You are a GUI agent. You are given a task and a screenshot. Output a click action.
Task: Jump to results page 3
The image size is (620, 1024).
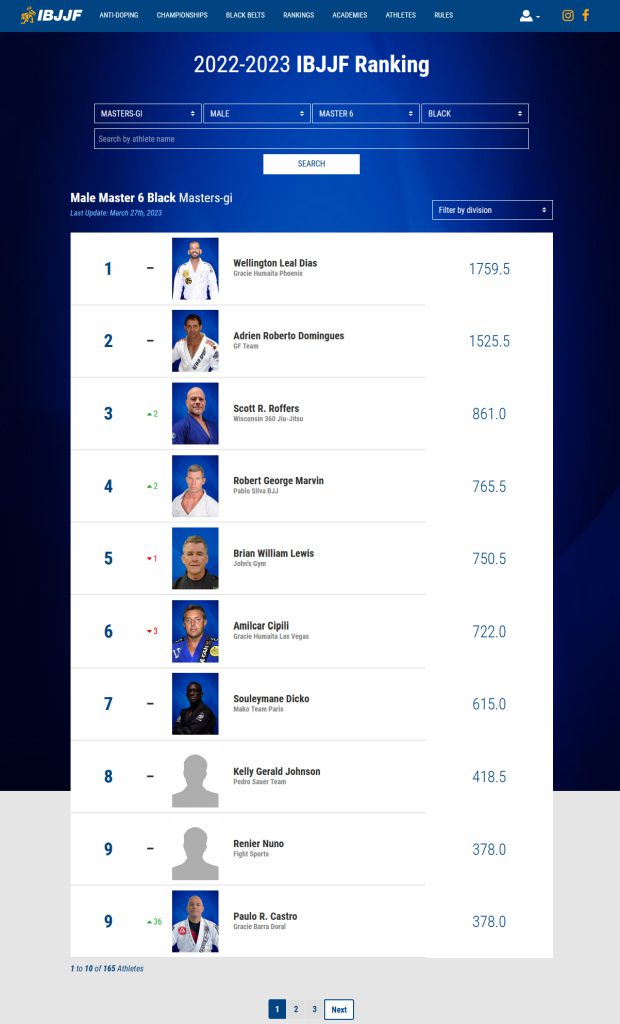(x=314, y=1009)
